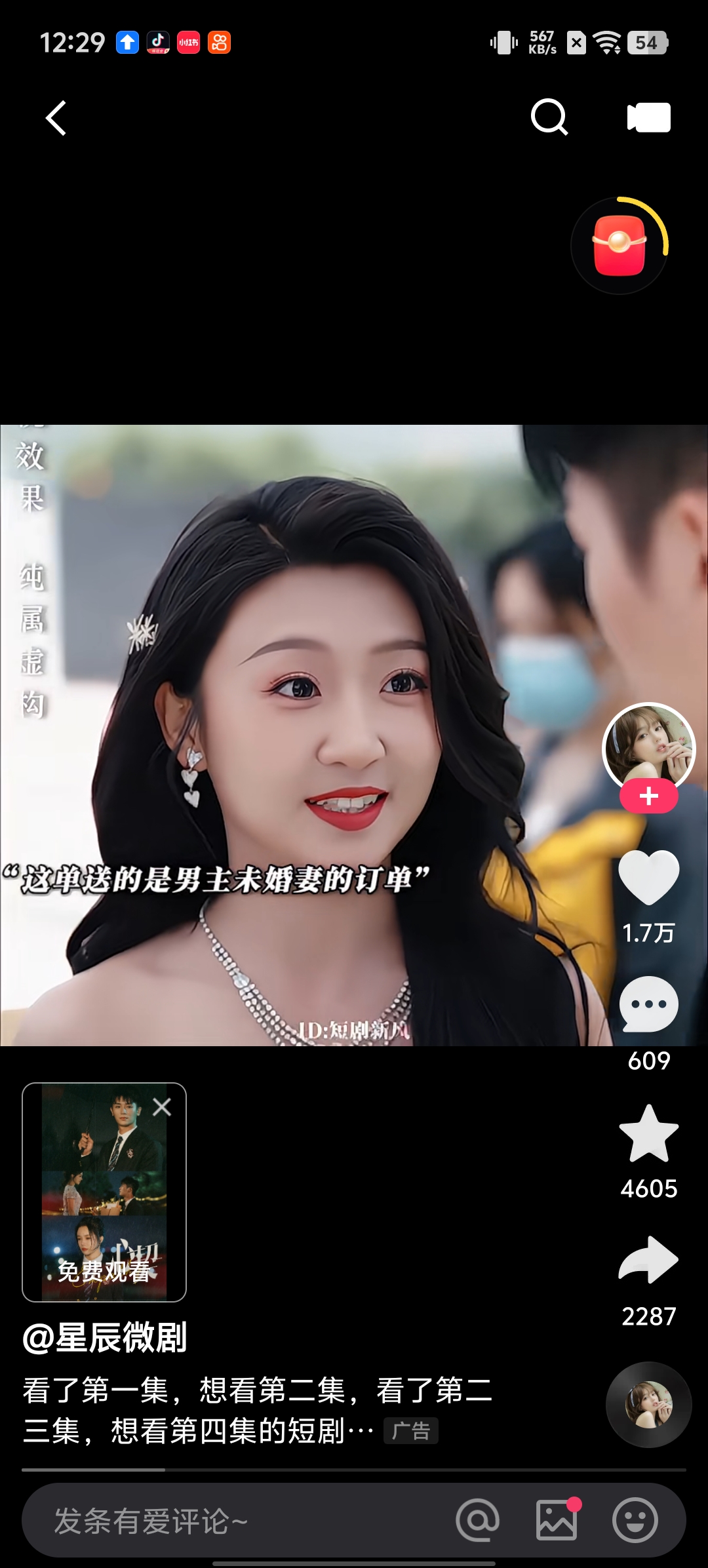Mention someone with the @ icon
708x1568 pixels.
pyautogui.click(x=477, y=1520)
